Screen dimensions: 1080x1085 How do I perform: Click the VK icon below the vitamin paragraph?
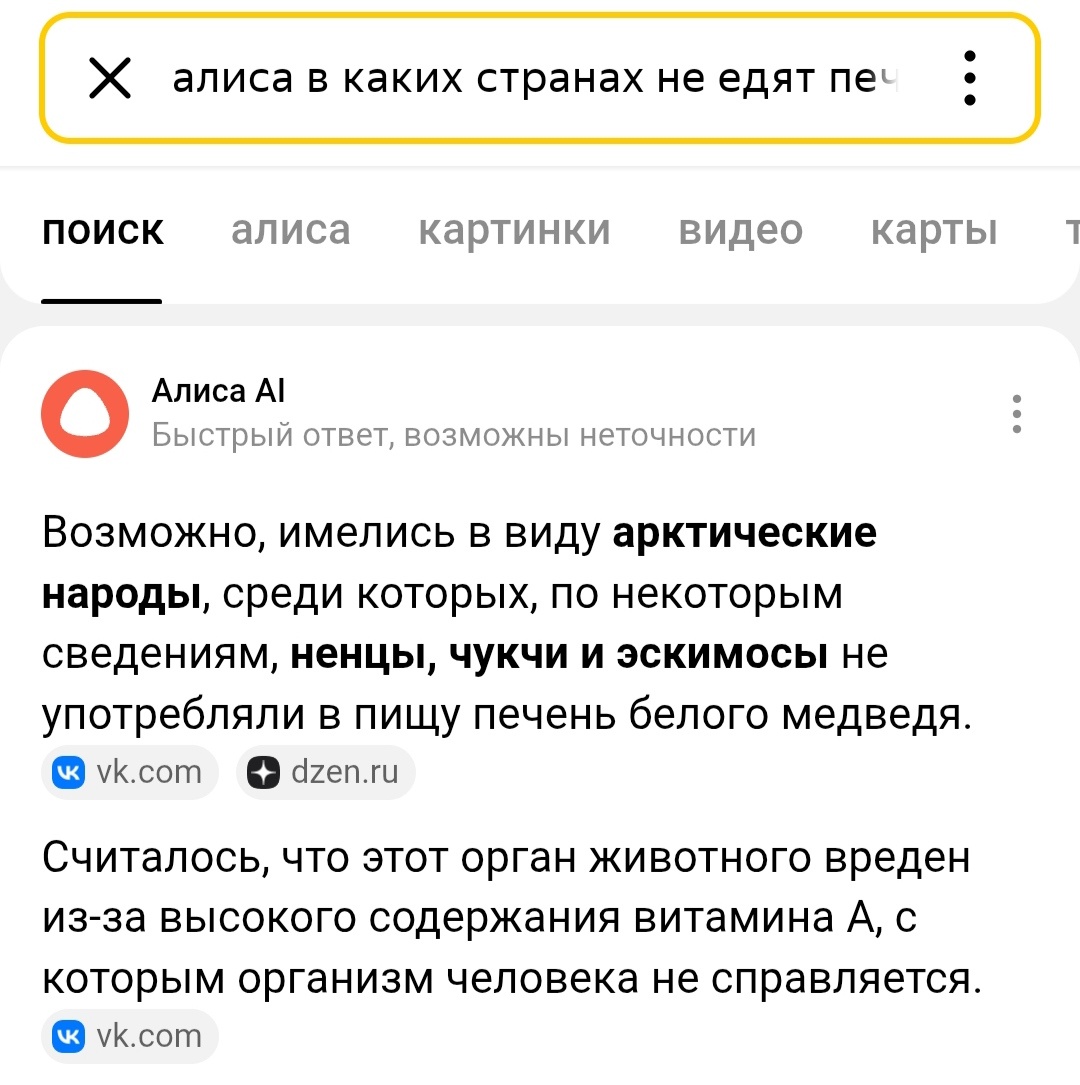[67, 1036]
